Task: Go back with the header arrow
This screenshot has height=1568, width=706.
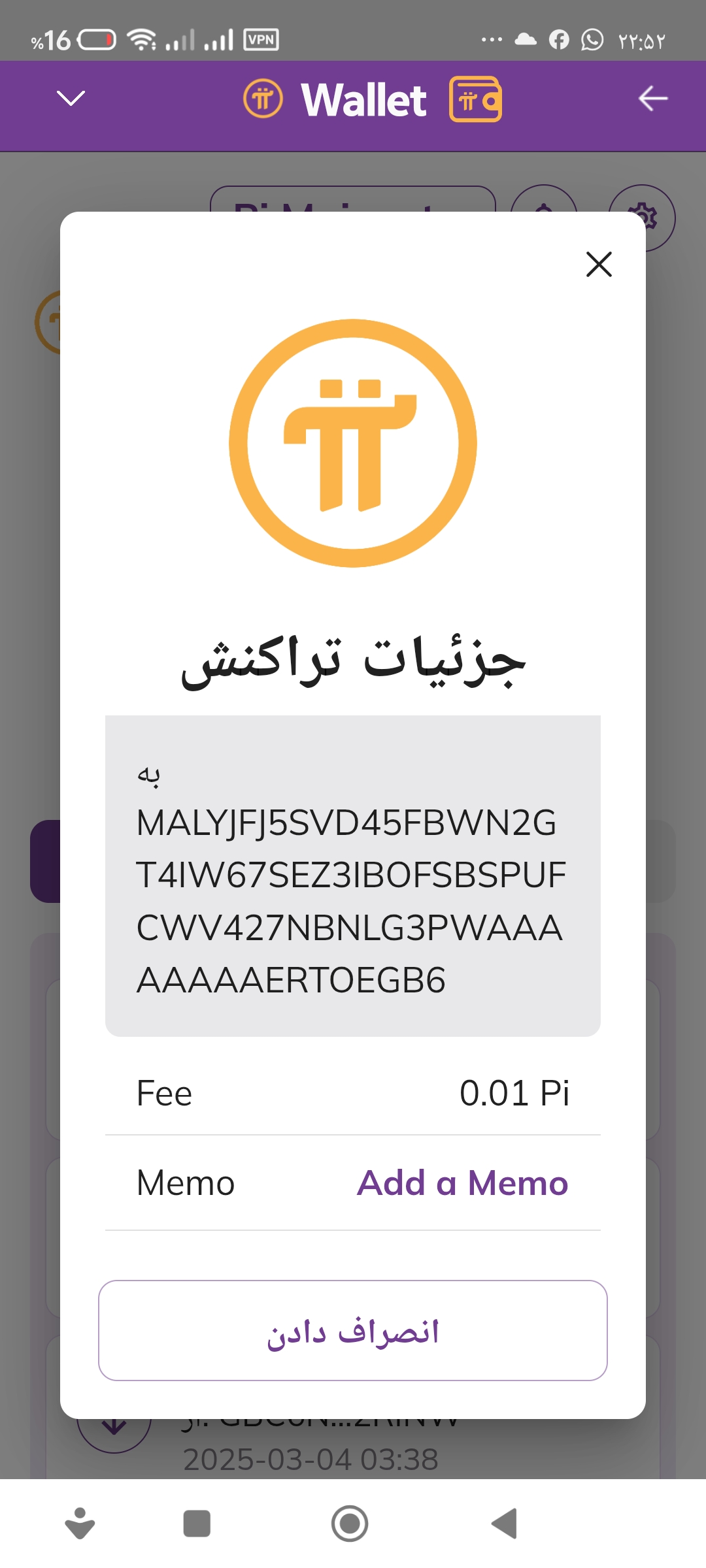Action: point(652,99)
